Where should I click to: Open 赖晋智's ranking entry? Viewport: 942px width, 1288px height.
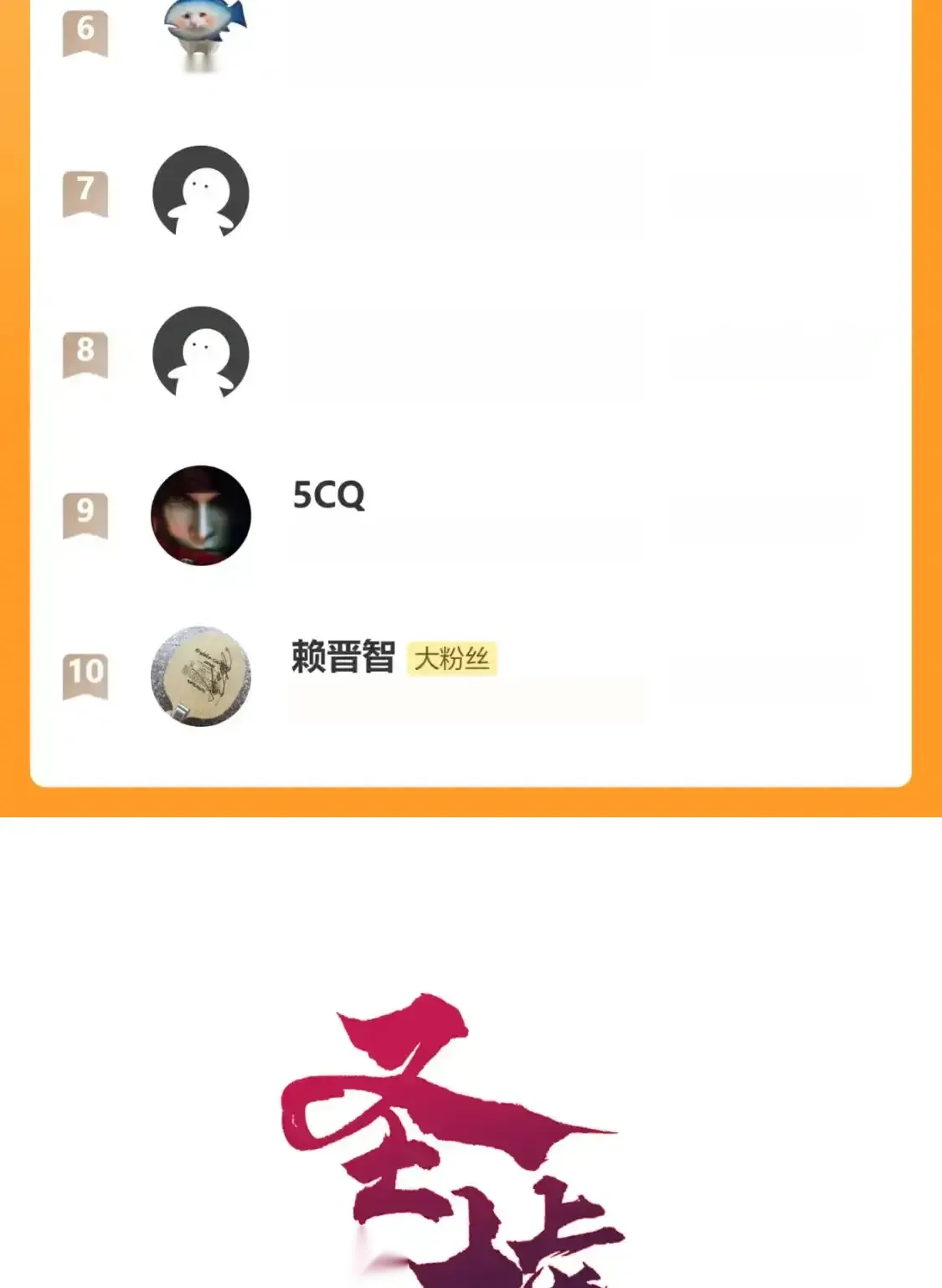coord(343,657)
